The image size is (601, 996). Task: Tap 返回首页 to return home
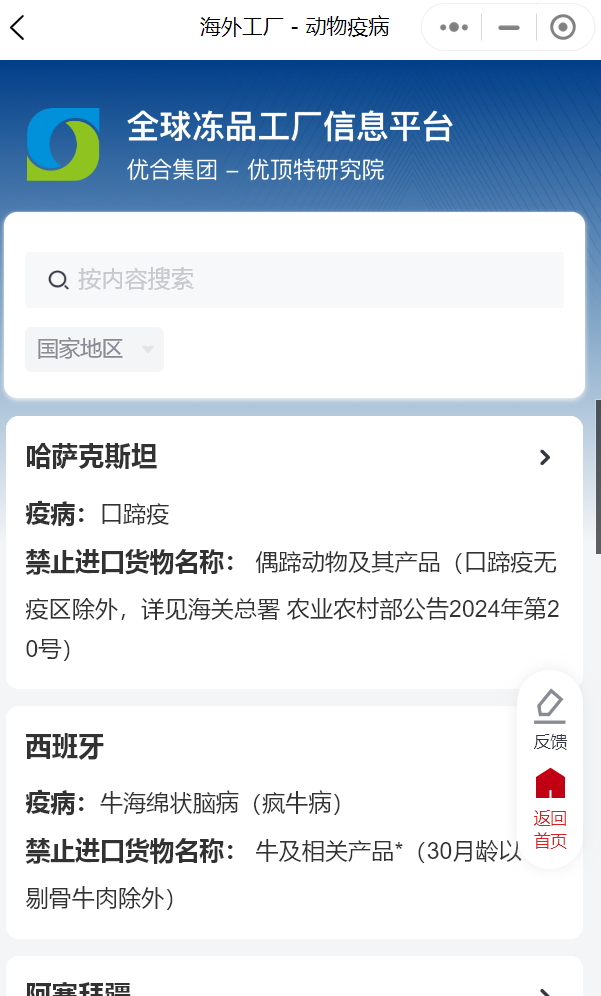click(550, 809)
